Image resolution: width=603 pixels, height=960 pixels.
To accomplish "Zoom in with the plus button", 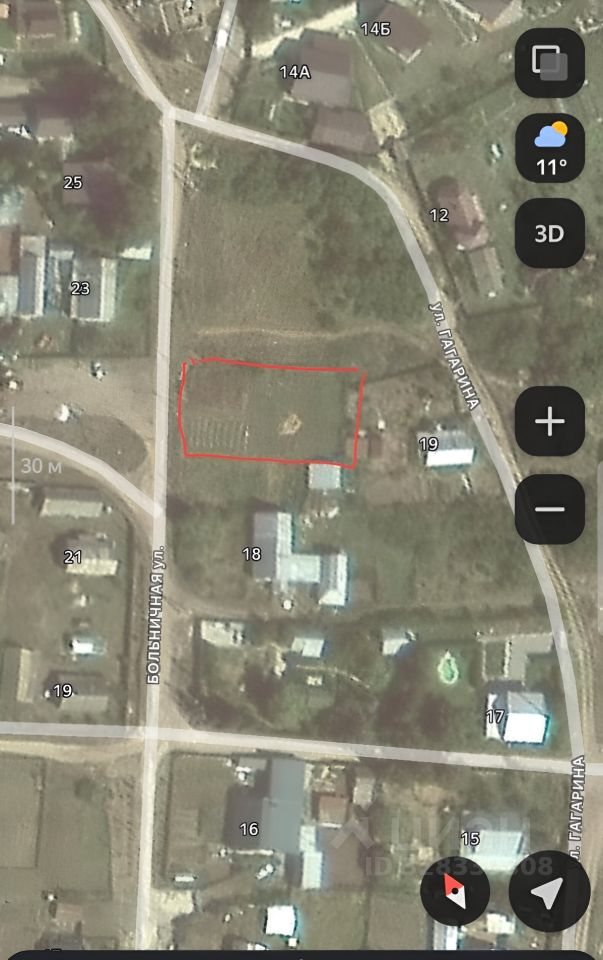I will pos(549,422).
